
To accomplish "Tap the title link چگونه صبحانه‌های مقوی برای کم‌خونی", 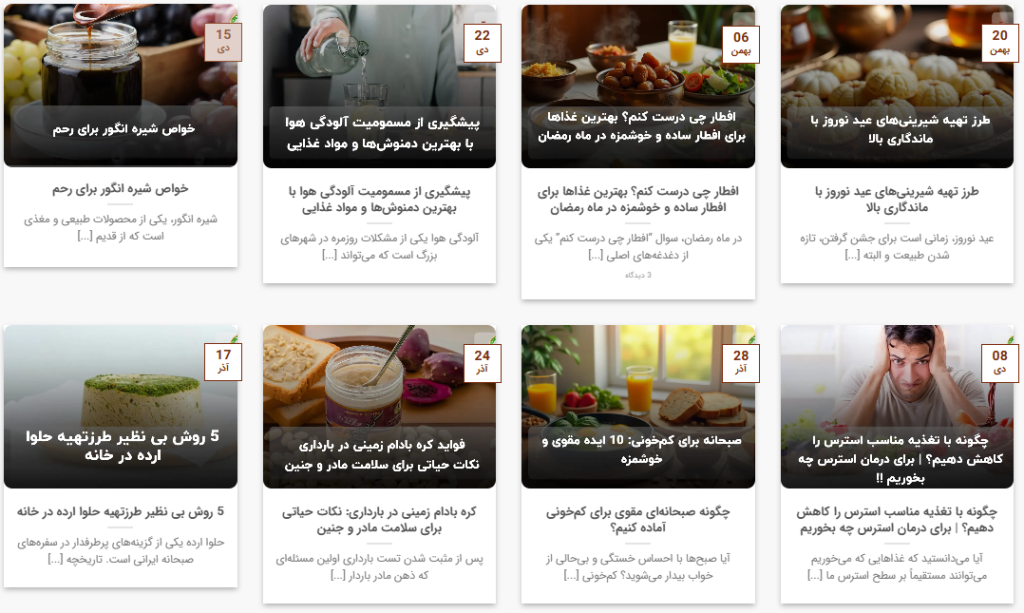I will coord(638,519).
